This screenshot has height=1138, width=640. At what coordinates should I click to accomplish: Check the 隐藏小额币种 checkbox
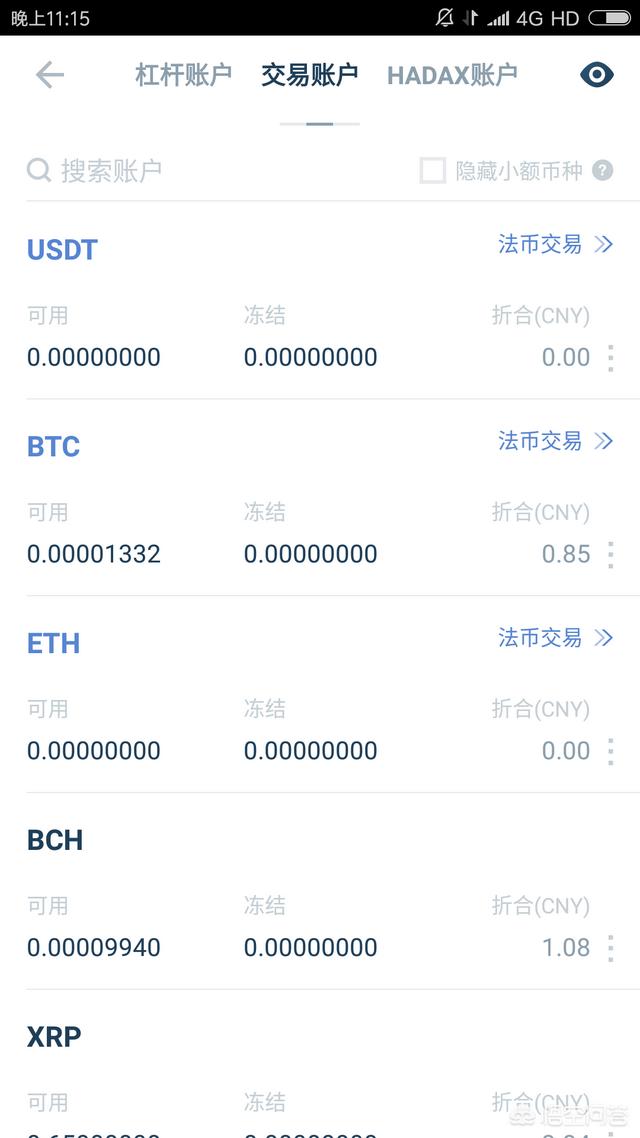pyautogui.click(x=433, y=171)
